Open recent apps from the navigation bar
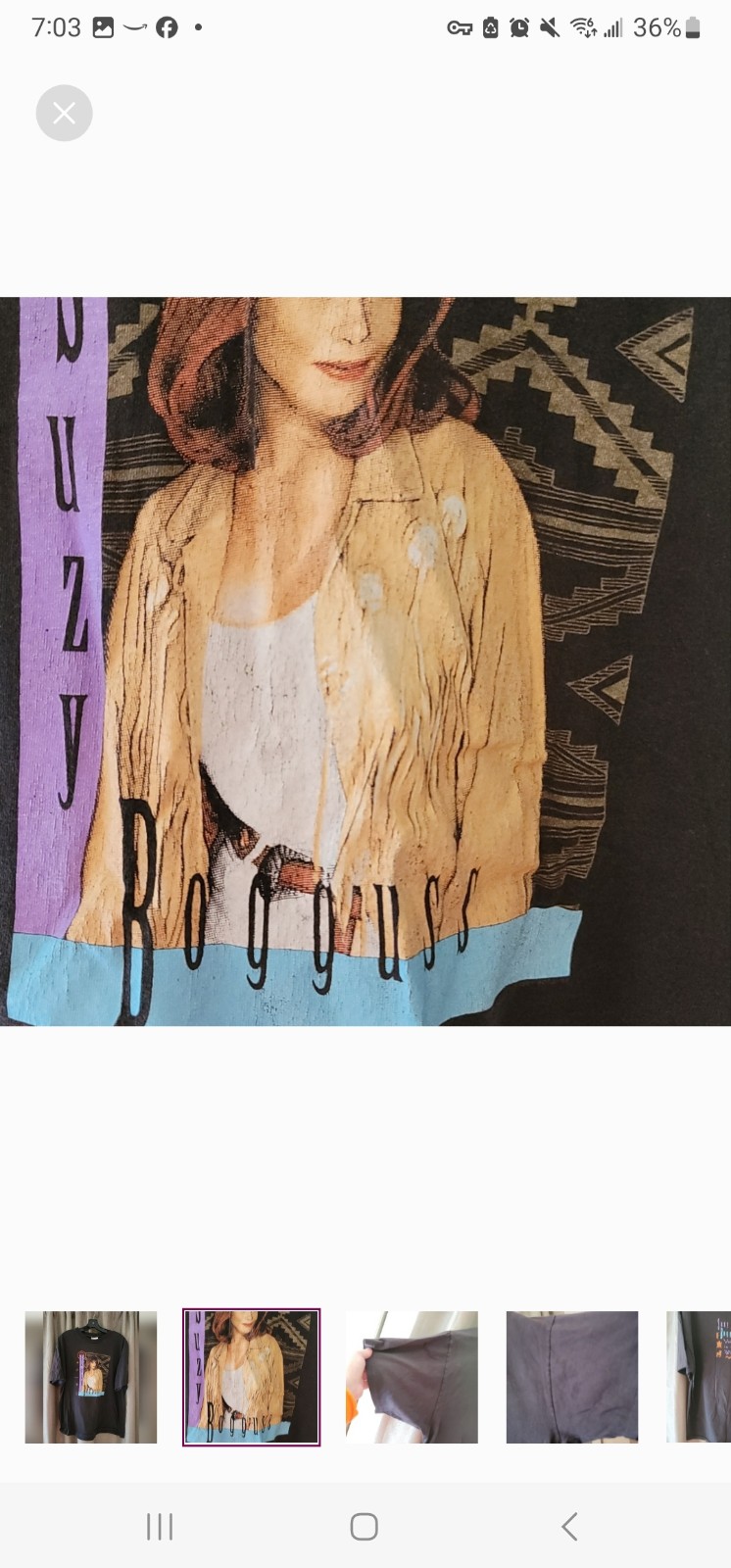 [x=160, y=1526]
